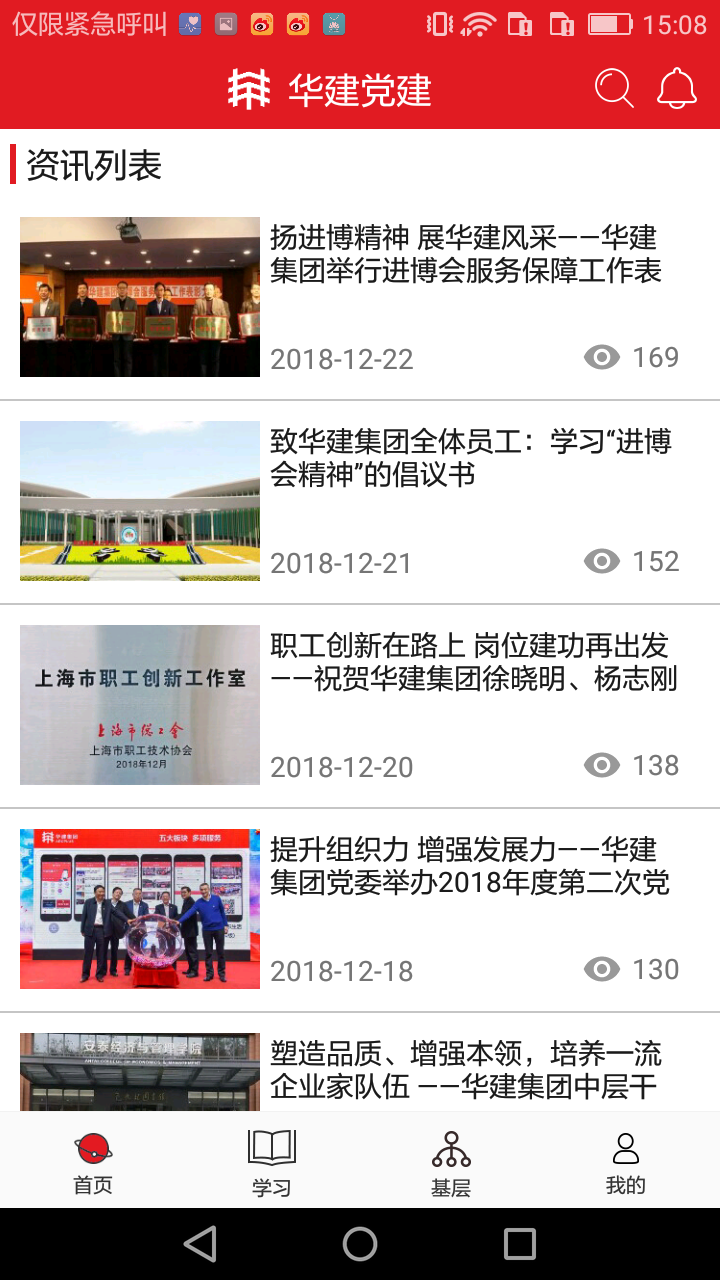Viewport: 720px width, 1280px height.
Task: Switch to the 学习 tab
Action: (x=271, y=1162)
